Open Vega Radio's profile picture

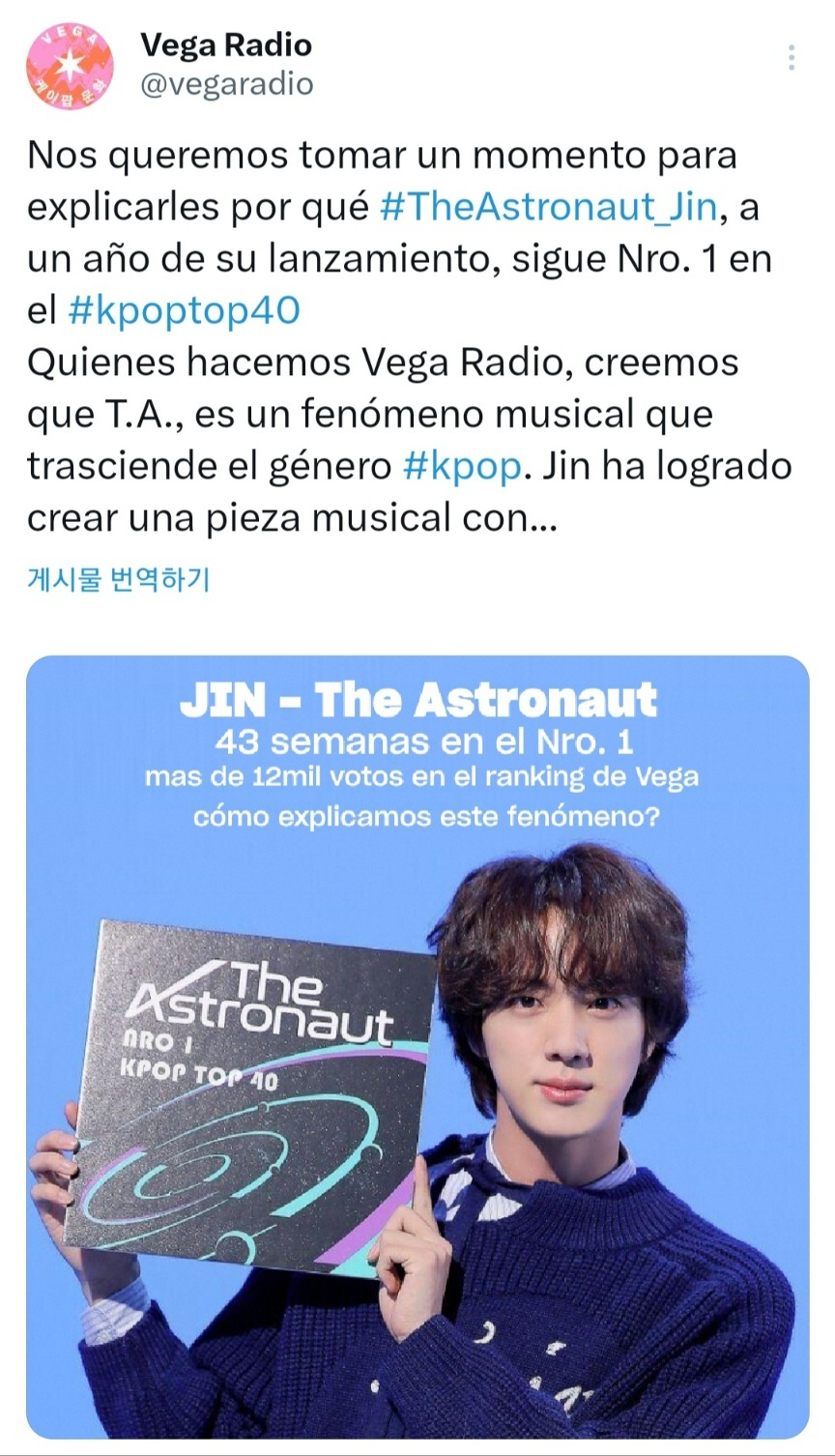70,66
